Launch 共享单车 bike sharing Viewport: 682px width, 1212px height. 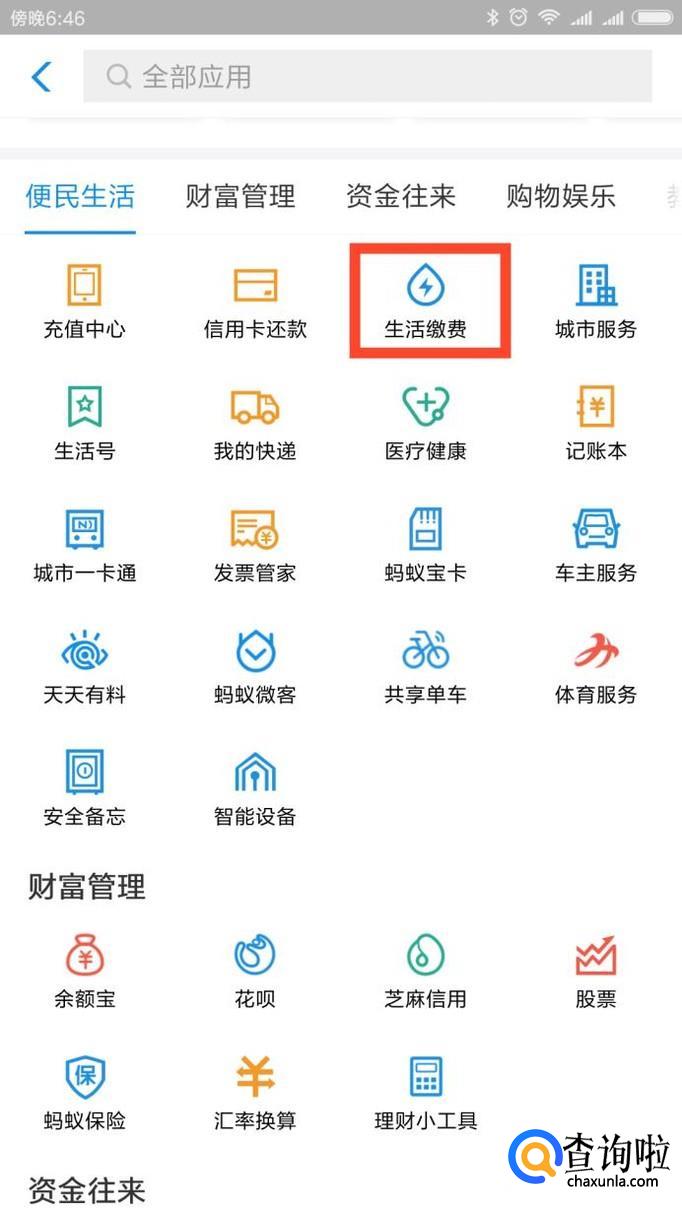pos(426,667)
